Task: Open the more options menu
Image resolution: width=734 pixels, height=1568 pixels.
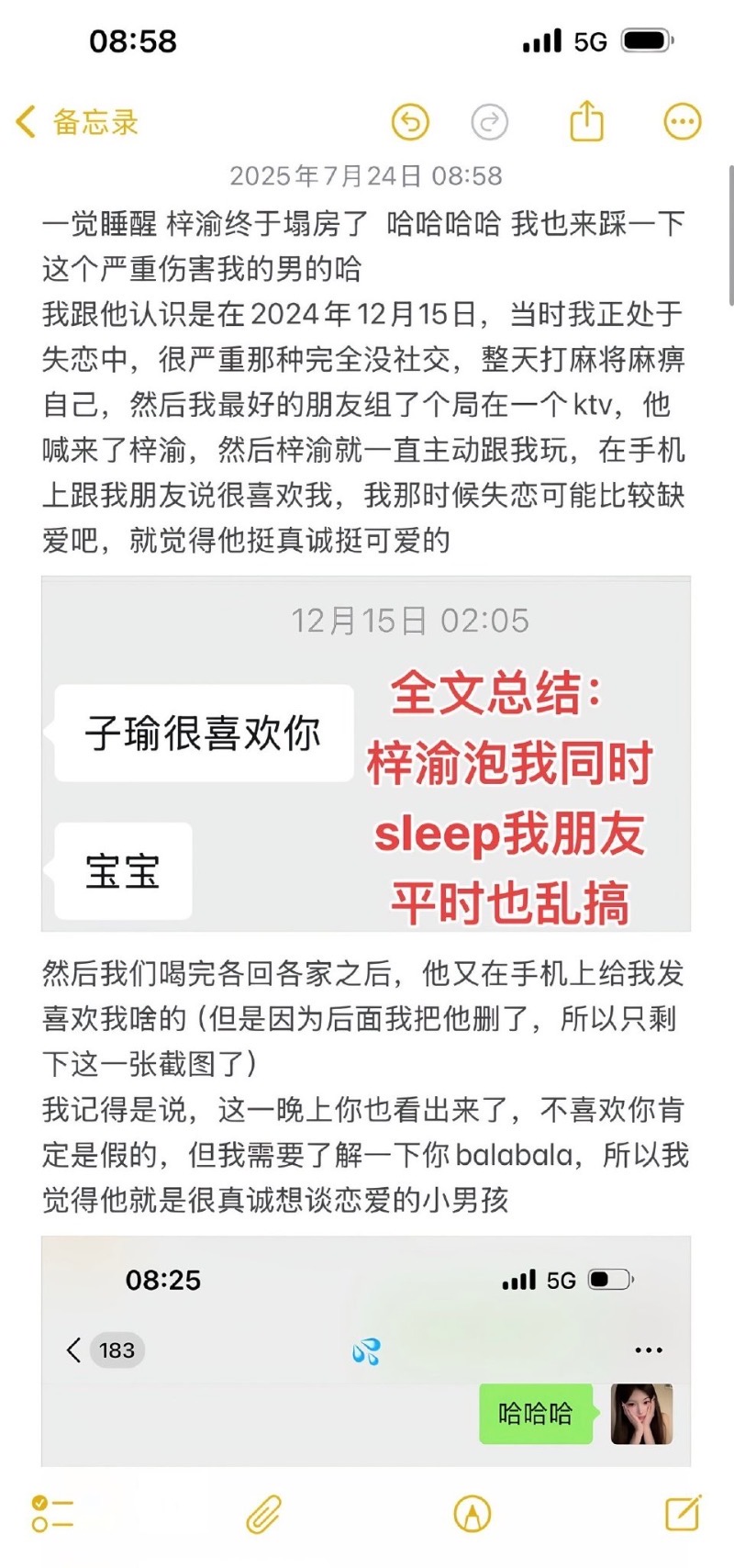Action: click(682, 122)
